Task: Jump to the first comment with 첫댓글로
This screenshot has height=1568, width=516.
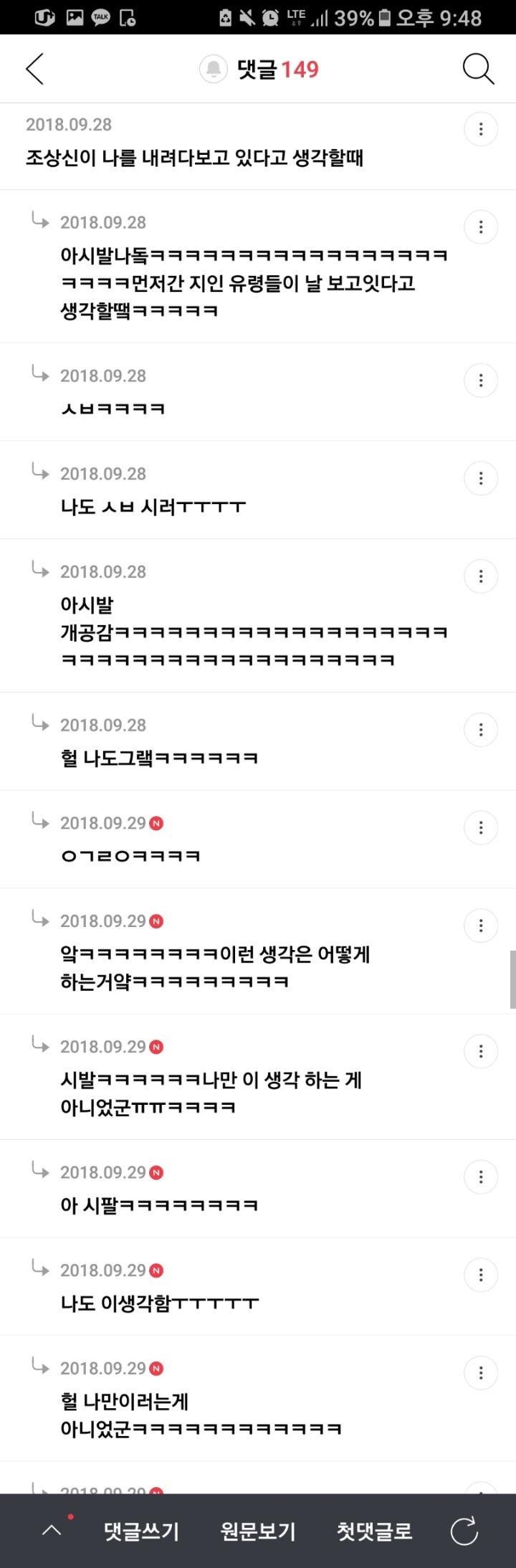Action: pyautogui.click(x=375, y=1531)
